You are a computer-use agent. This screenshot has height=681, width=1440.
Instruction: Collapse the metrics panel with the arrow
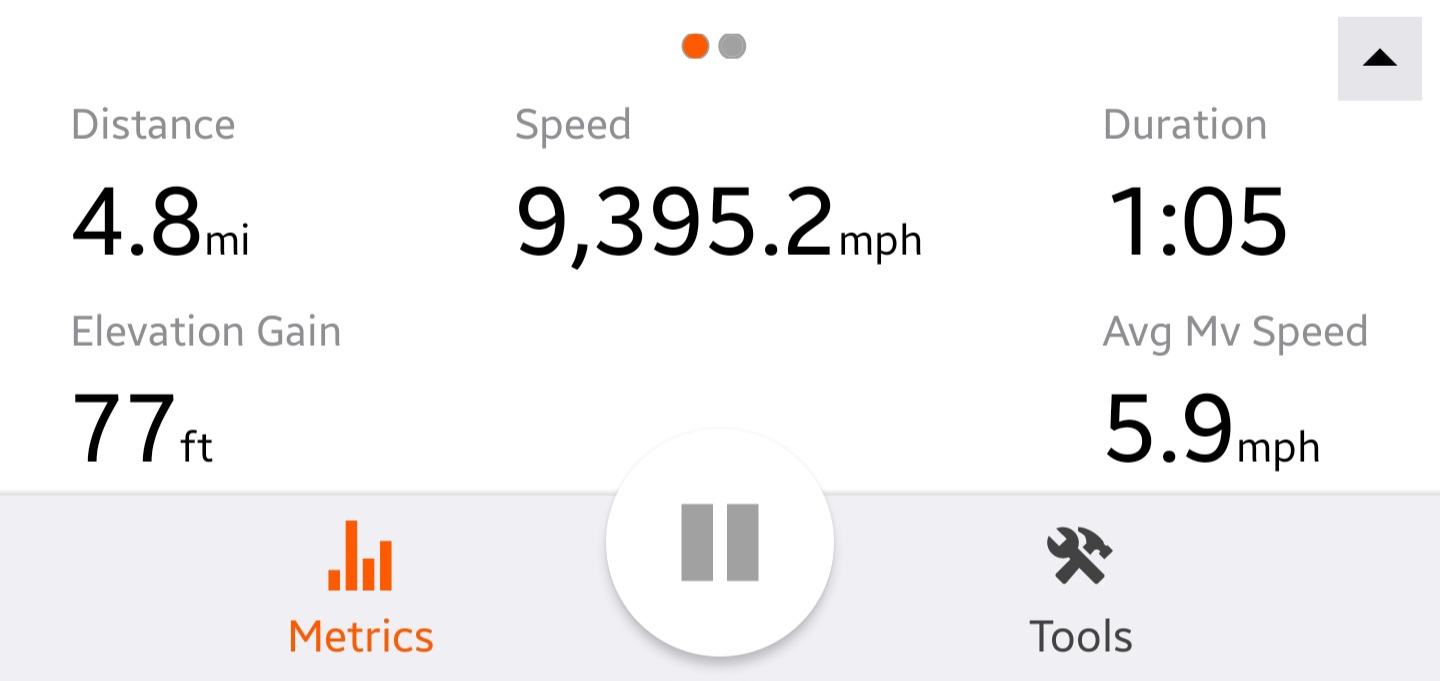[x=1379, y=58]
